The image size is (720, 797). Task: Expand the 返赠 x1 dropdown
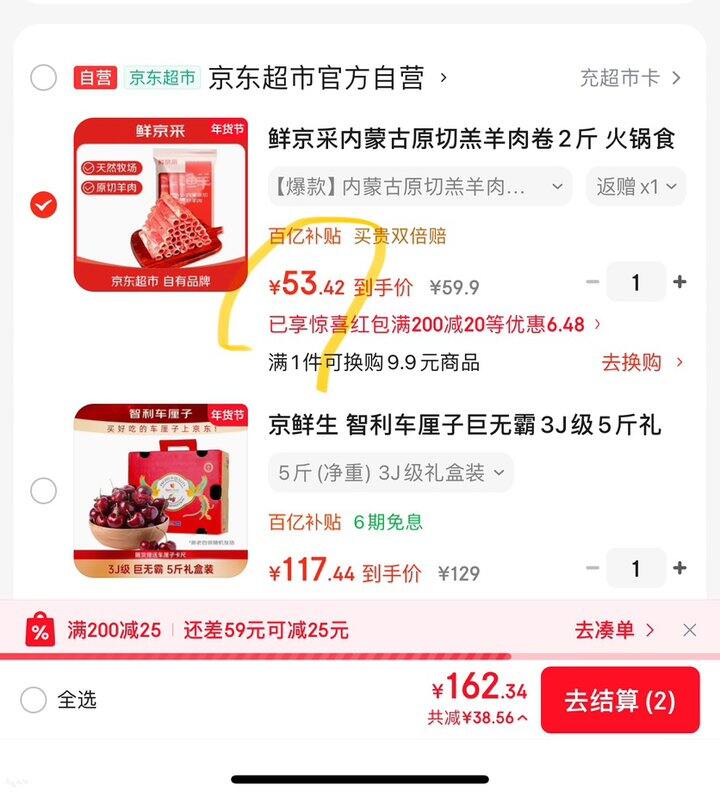click(636, 187)
